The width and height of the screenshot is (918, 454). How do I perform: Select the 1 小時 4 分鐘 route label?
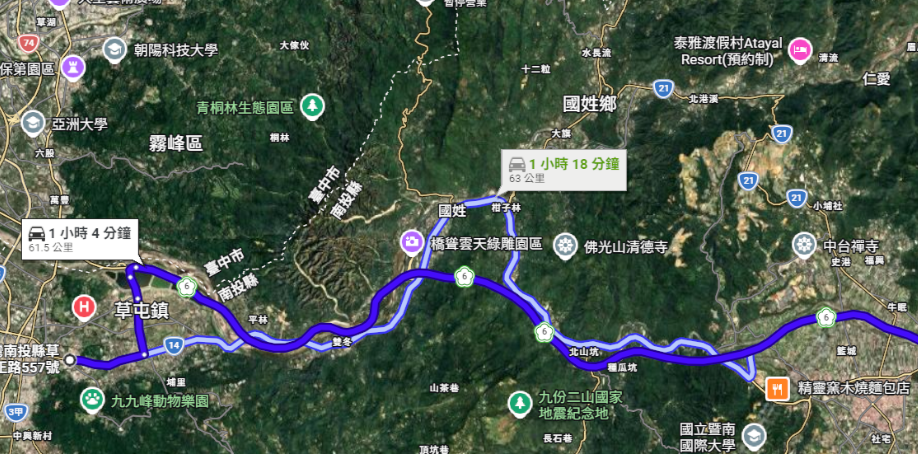[x=80, y=238]
